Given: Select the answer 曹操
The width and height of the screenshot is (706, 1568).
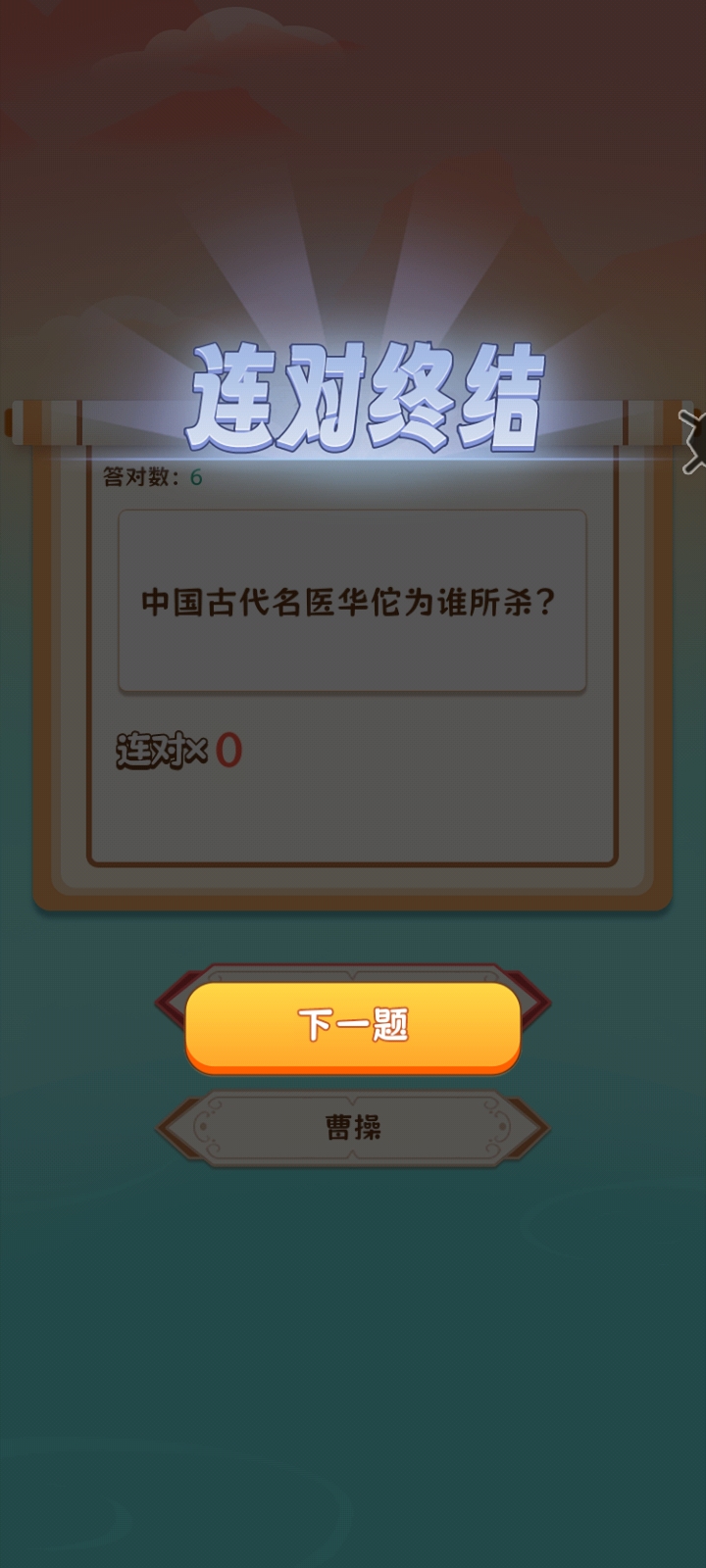Looking at the screenshot, I should (x=352, y=1129).
